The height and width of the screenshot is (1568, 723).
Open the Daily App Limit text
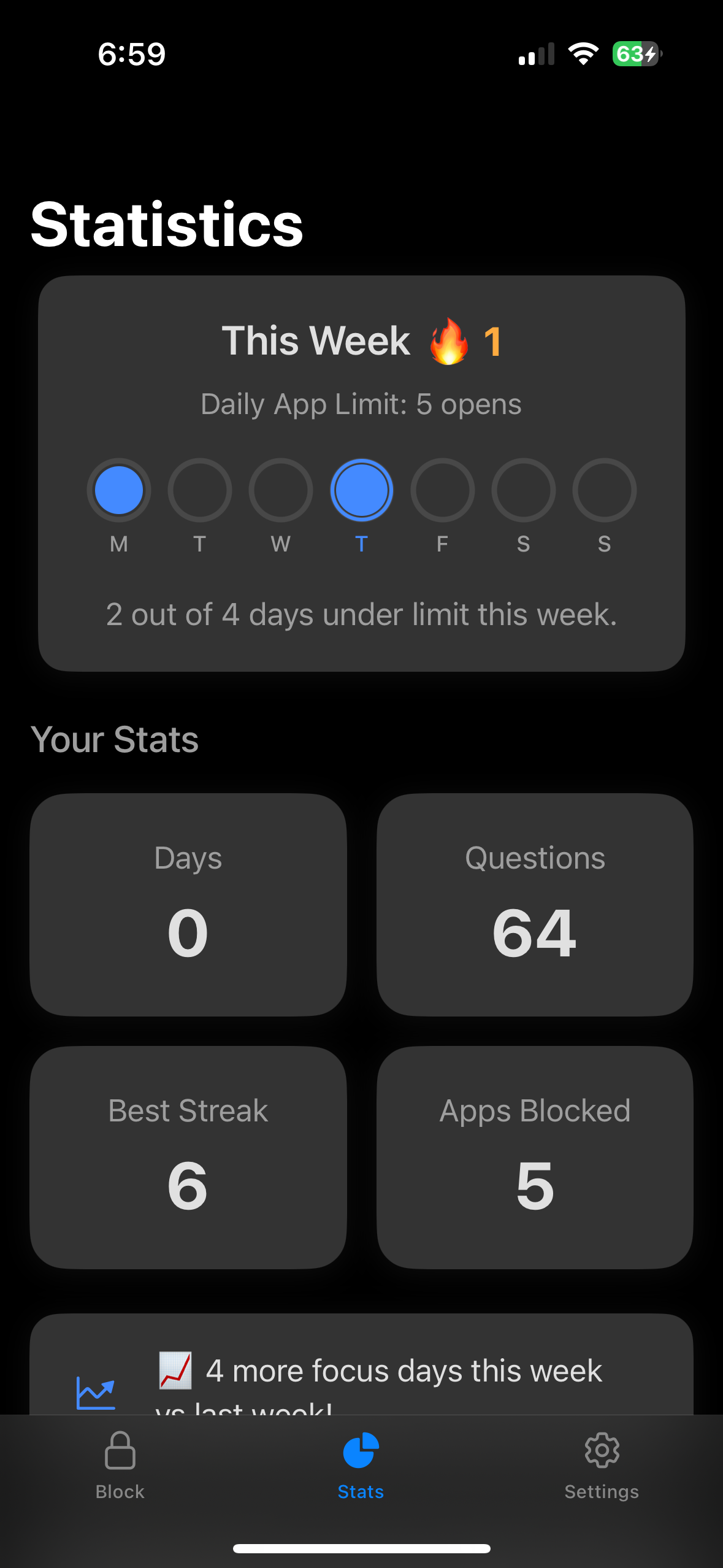coord(361,403)
